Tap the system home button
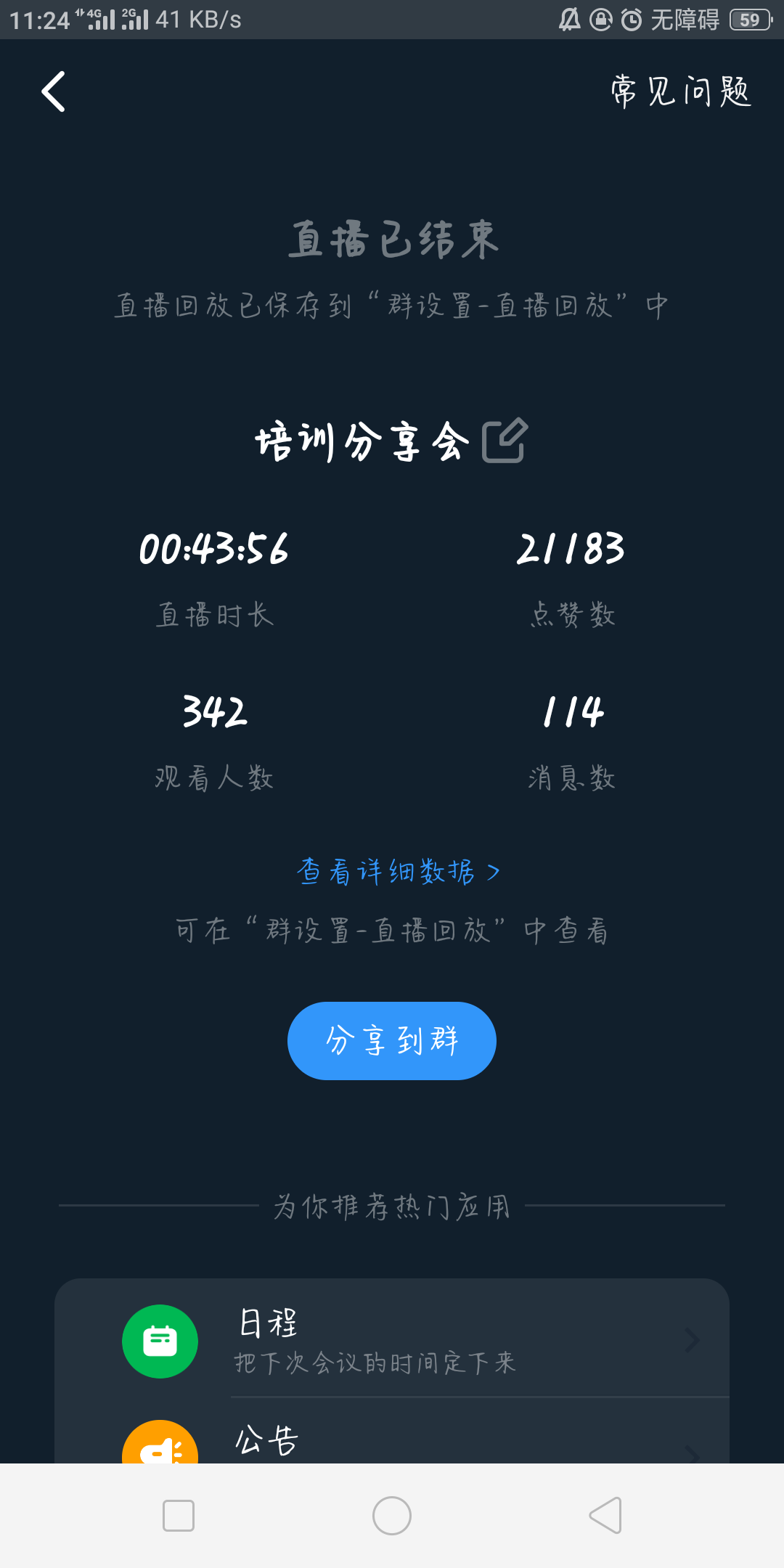The width and height of the screenshot is (784, 1568). pyautogui.click(x=392, y=1516)
